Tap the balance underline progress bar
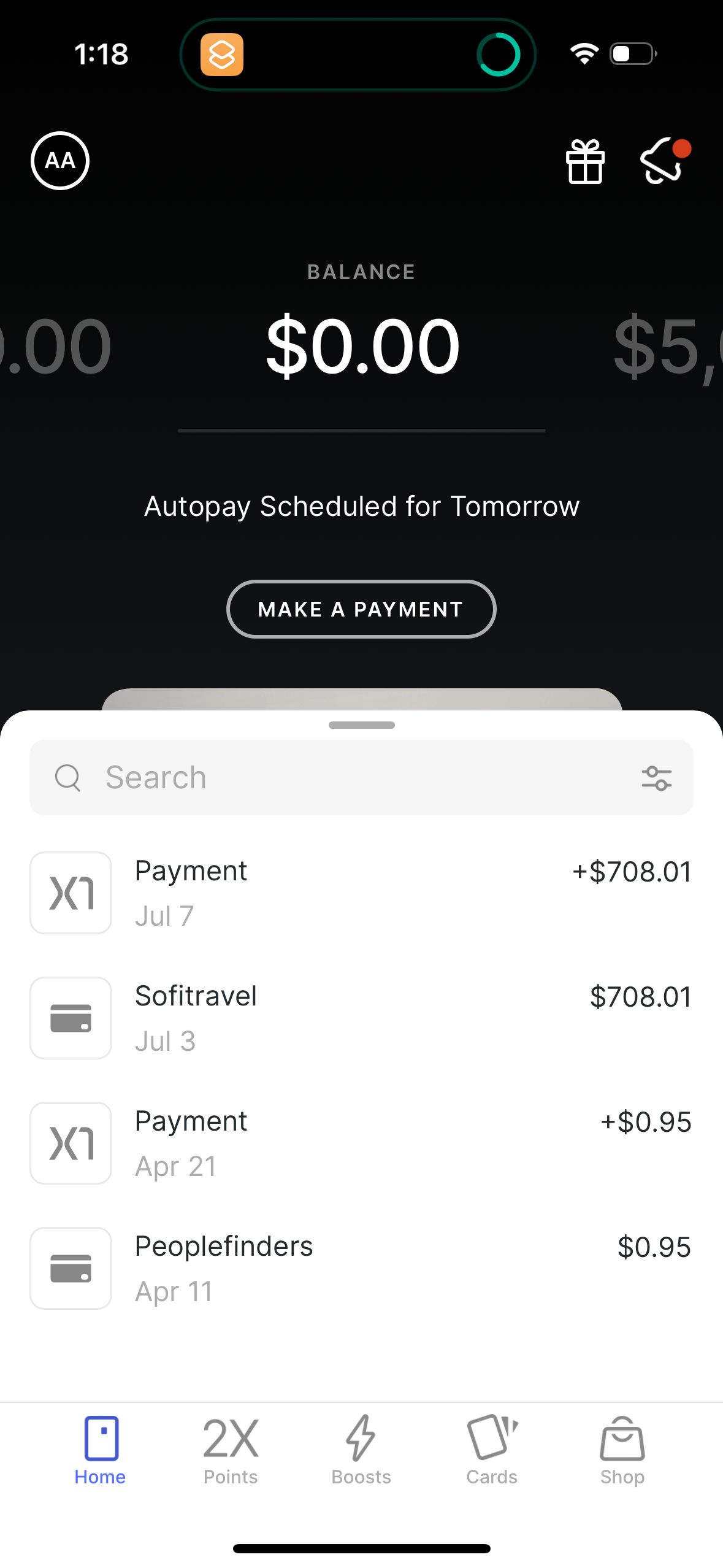Viewport: 723px width, 1568px height. coord(361,429)
